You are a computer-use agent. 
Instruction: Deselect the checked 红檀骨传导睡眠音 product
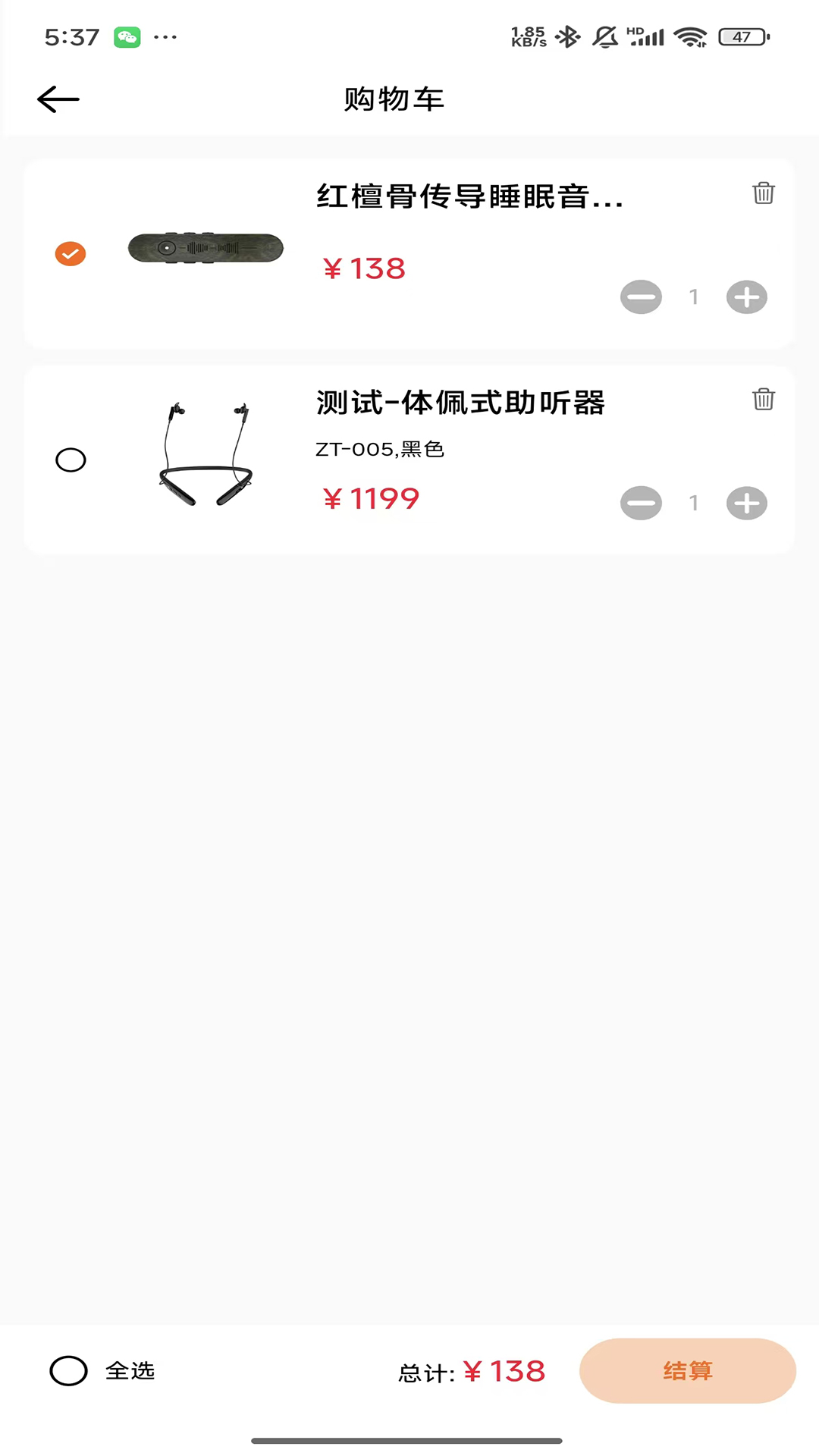[70, 253]
